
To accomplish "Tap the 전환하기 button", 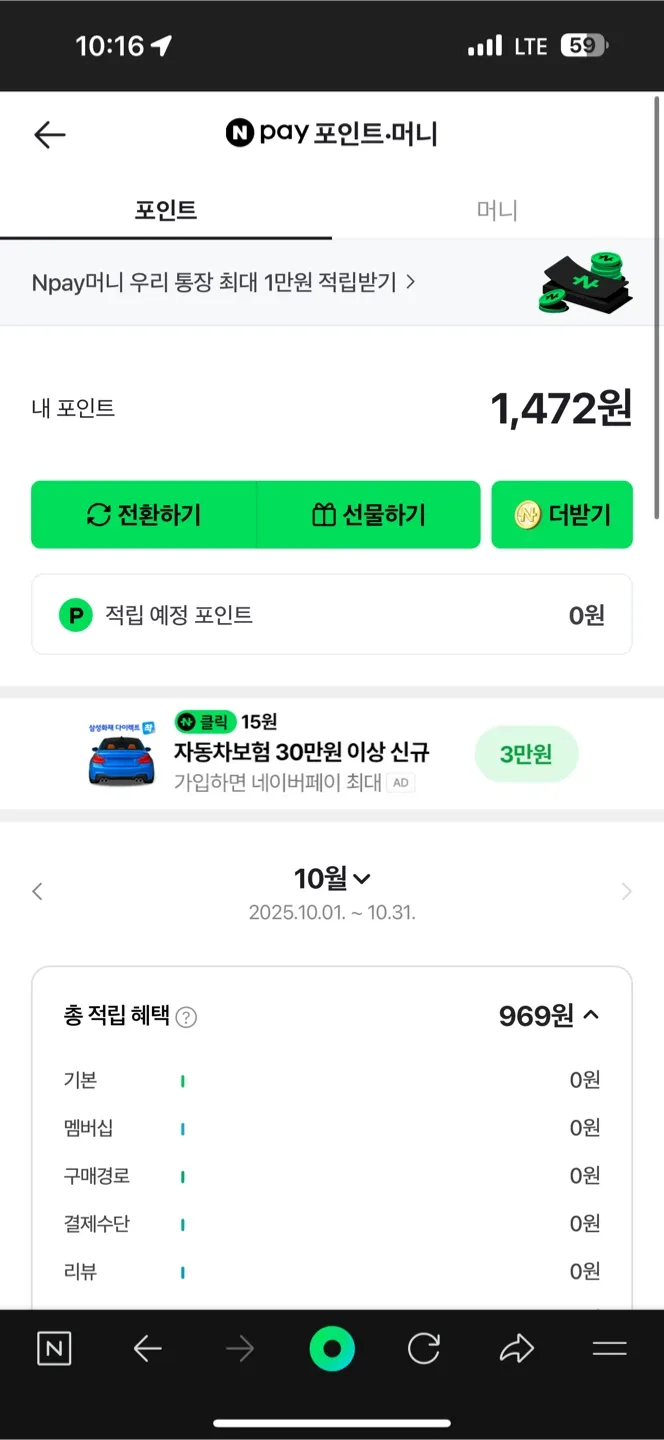I will (x=144, y=515).
